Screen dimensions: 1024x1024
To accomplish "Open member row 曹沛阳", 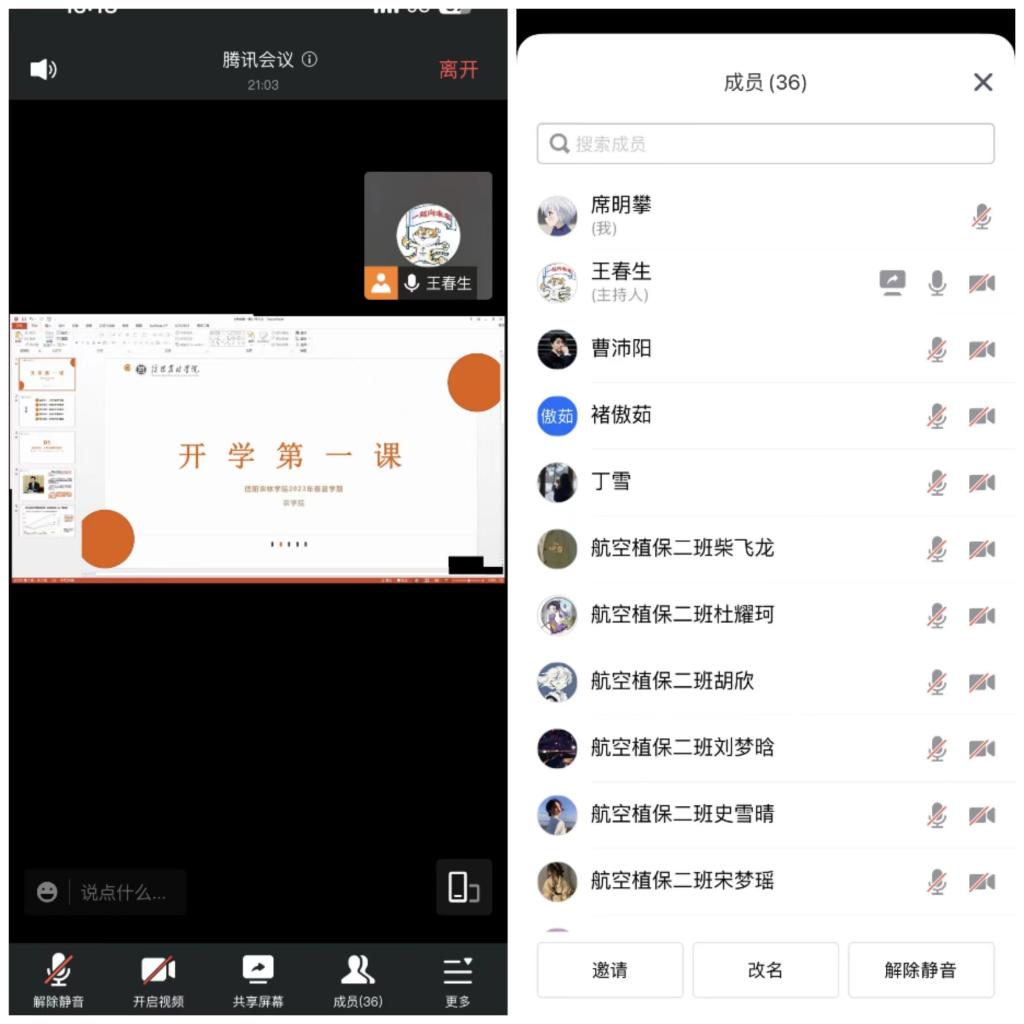I will click(x=700, y=349).
